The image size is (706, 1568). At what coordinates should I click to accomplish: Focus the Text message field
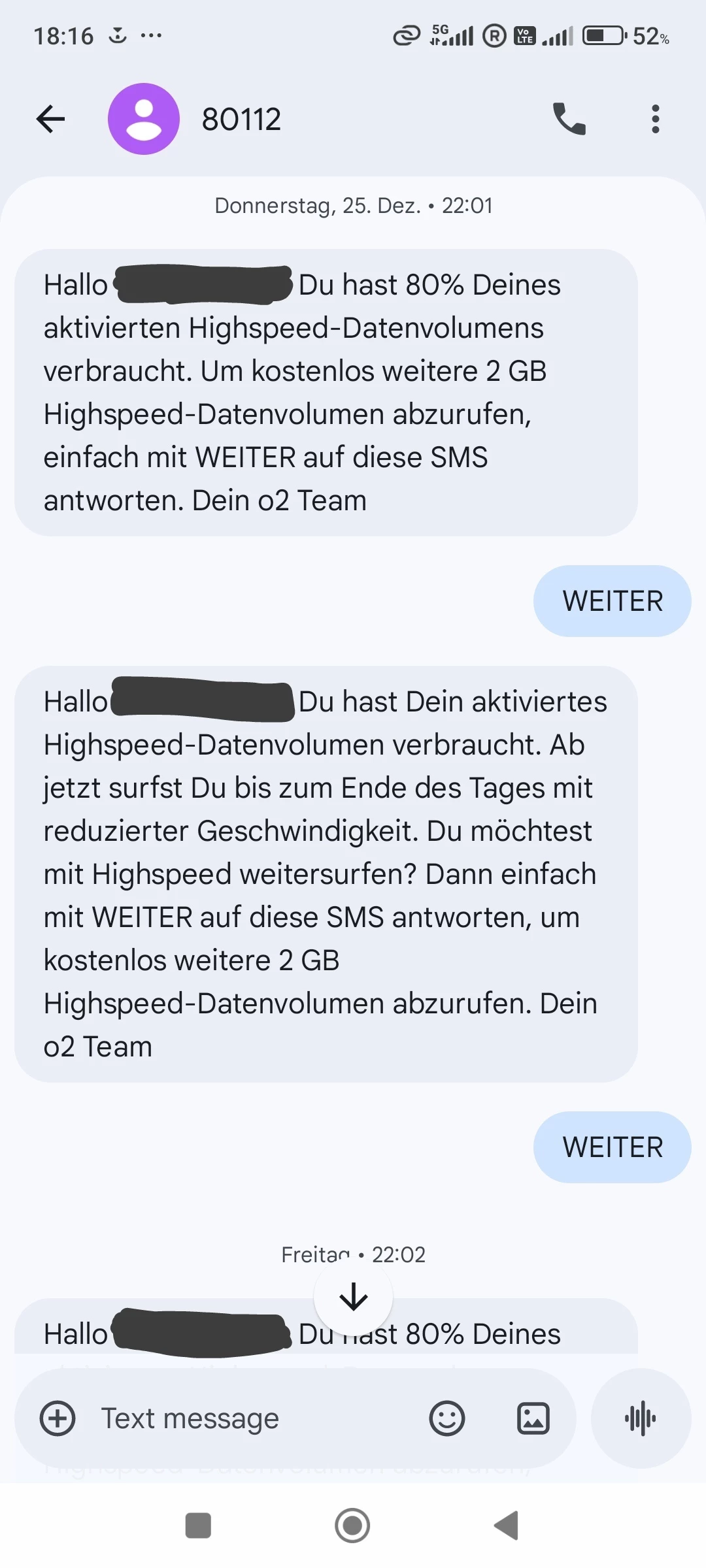(248, 1418)
